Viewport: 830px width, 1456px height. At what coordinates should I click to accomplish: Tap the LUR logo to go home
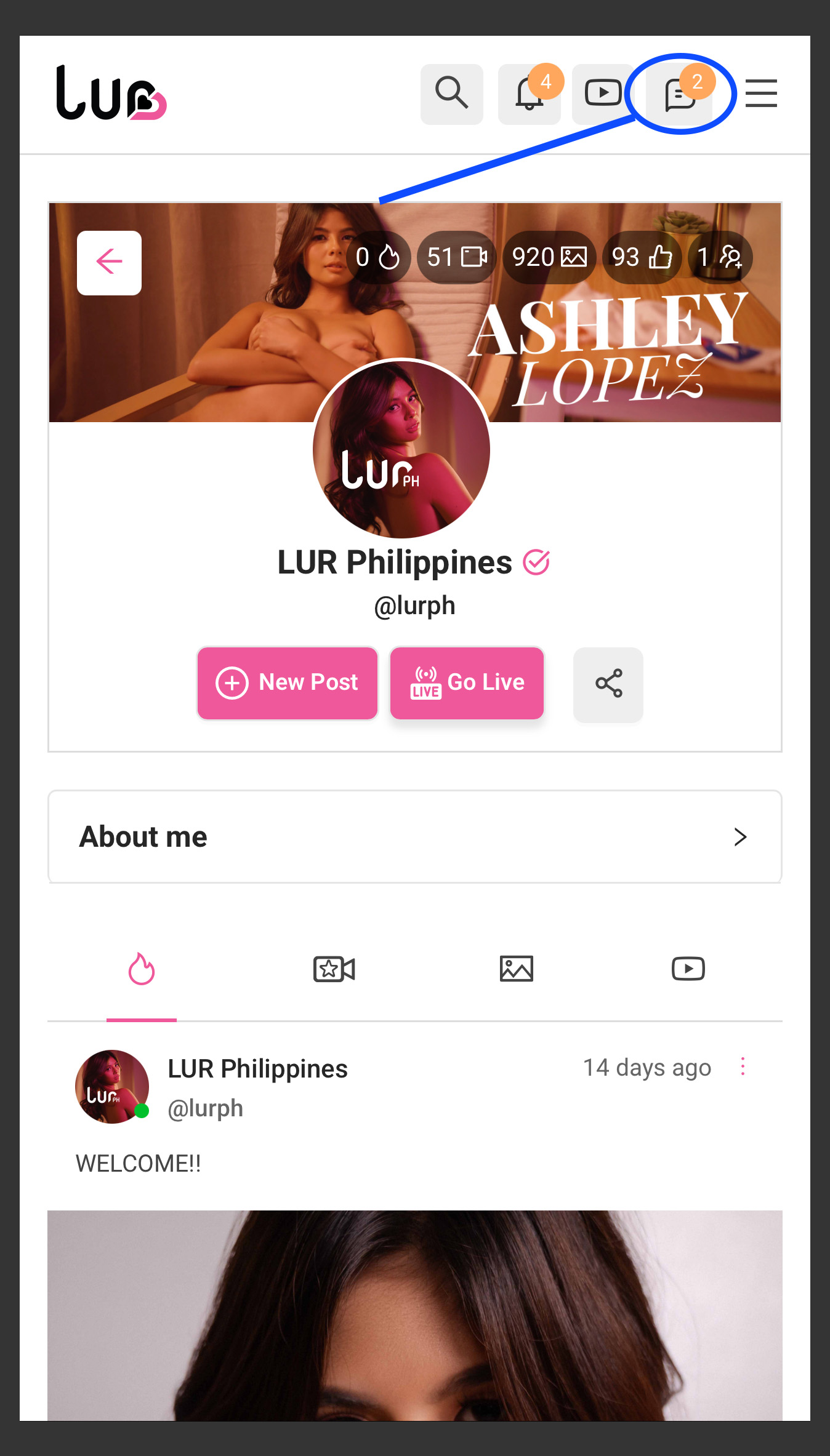click(111, 94)
